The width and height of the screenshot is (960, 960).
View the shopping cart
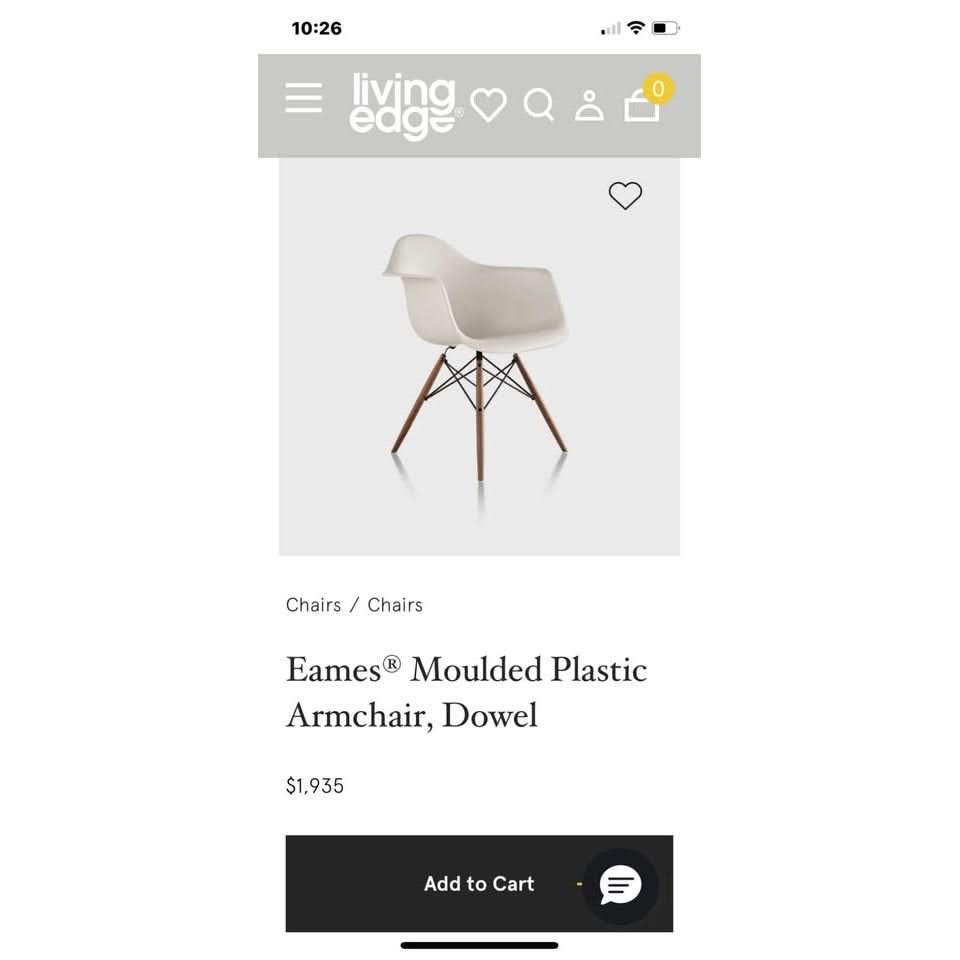(x=643, y=104)
